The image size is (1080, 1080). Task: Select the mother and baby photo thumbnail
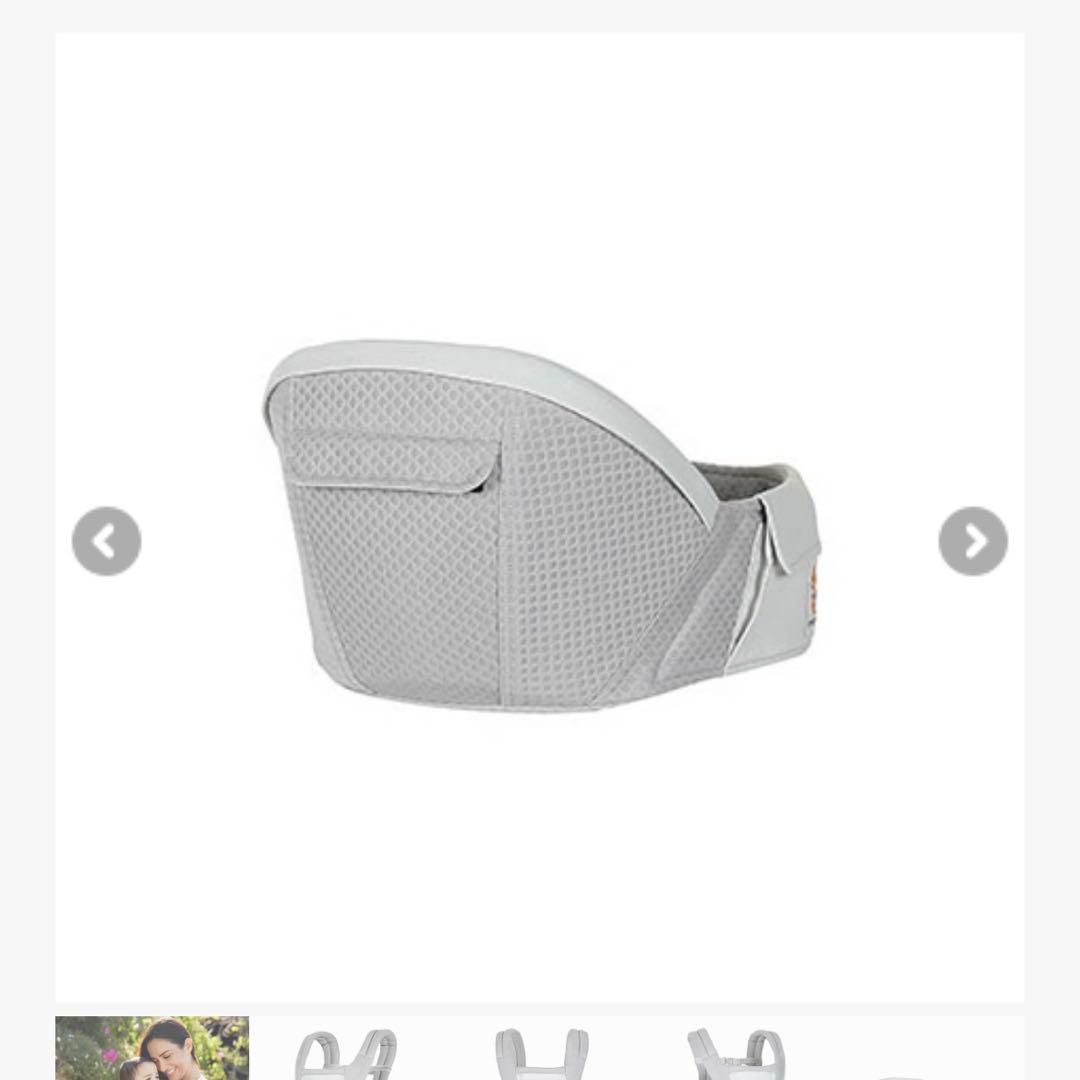pyautogui.click(x=152, y=1048)
